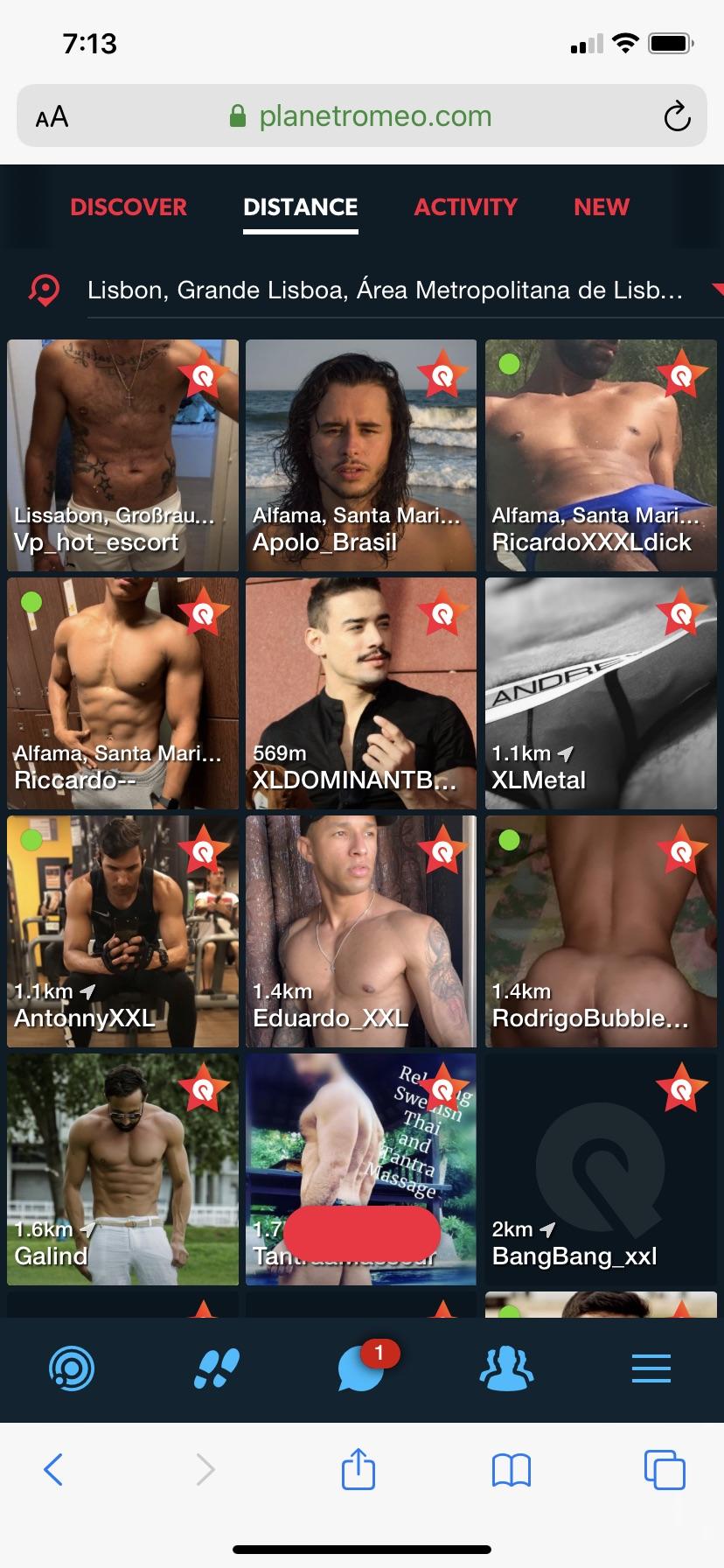The image size is (724, 1568).
Task: View the Eduardo_XXL profile
Action: click(x=361, y=931)
